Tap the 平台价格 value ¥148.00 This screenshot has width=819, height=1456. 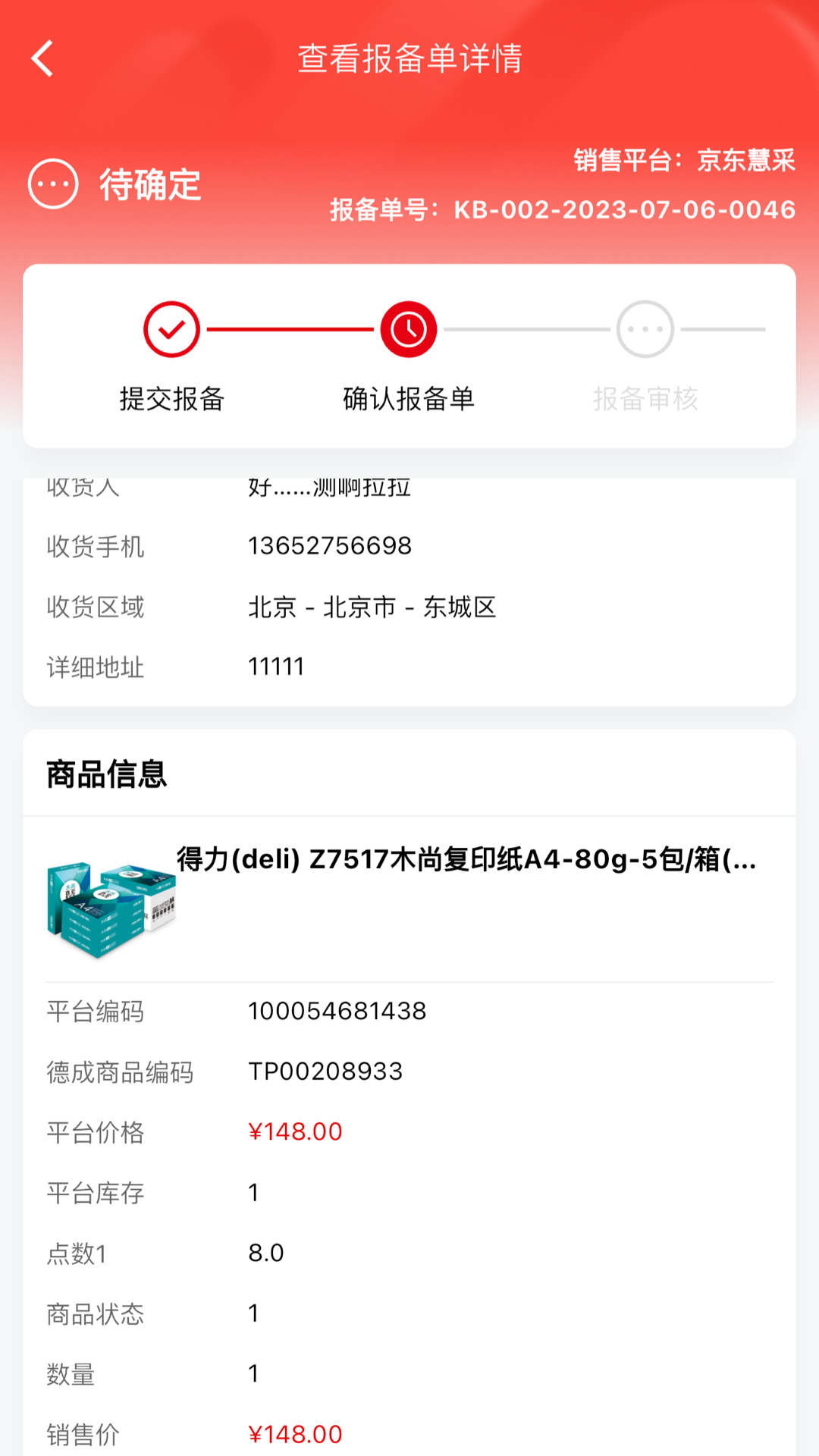(x=296, y=1131)
